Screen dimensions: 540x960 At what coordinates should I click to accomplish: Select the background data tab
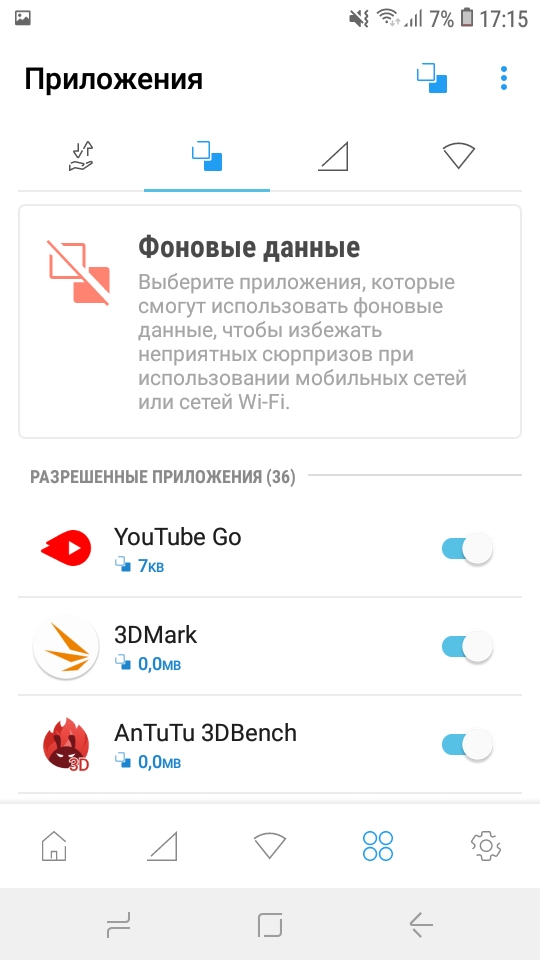pos(207,156)
